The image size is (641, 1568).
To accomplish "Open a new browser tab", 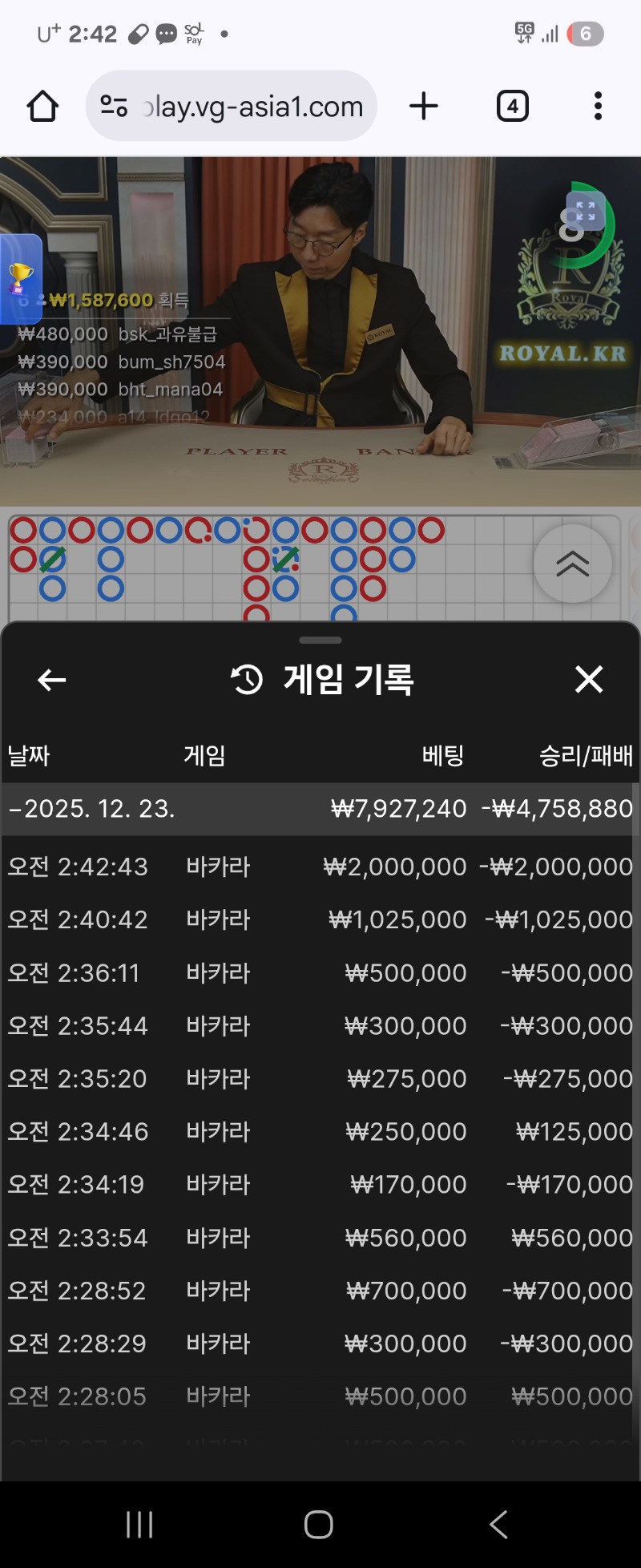I will click(424, 106).
